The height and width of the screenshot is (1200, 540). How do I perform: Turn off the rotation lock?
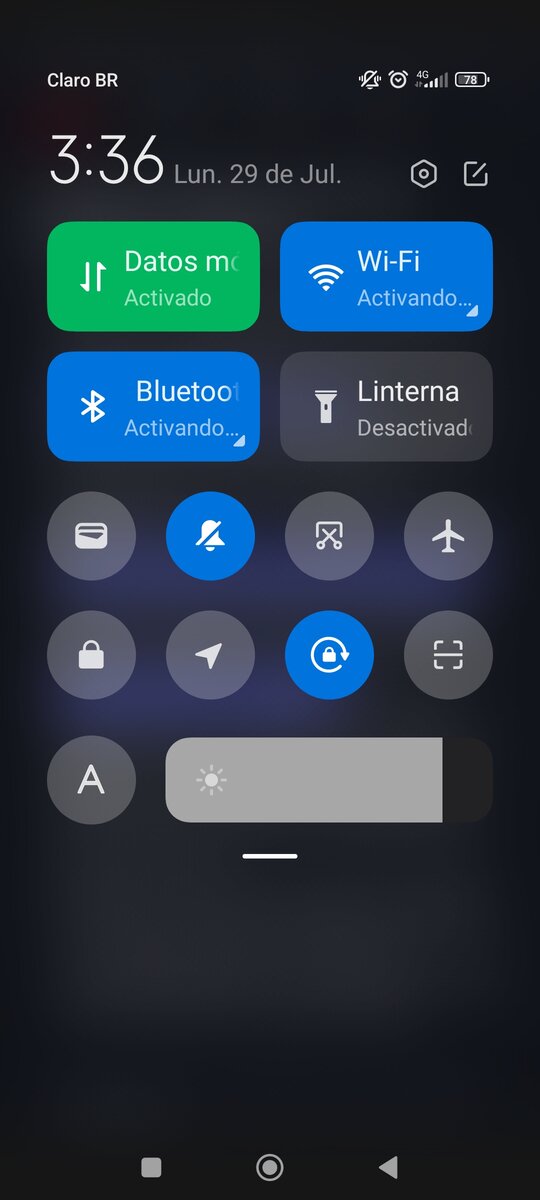329,655
